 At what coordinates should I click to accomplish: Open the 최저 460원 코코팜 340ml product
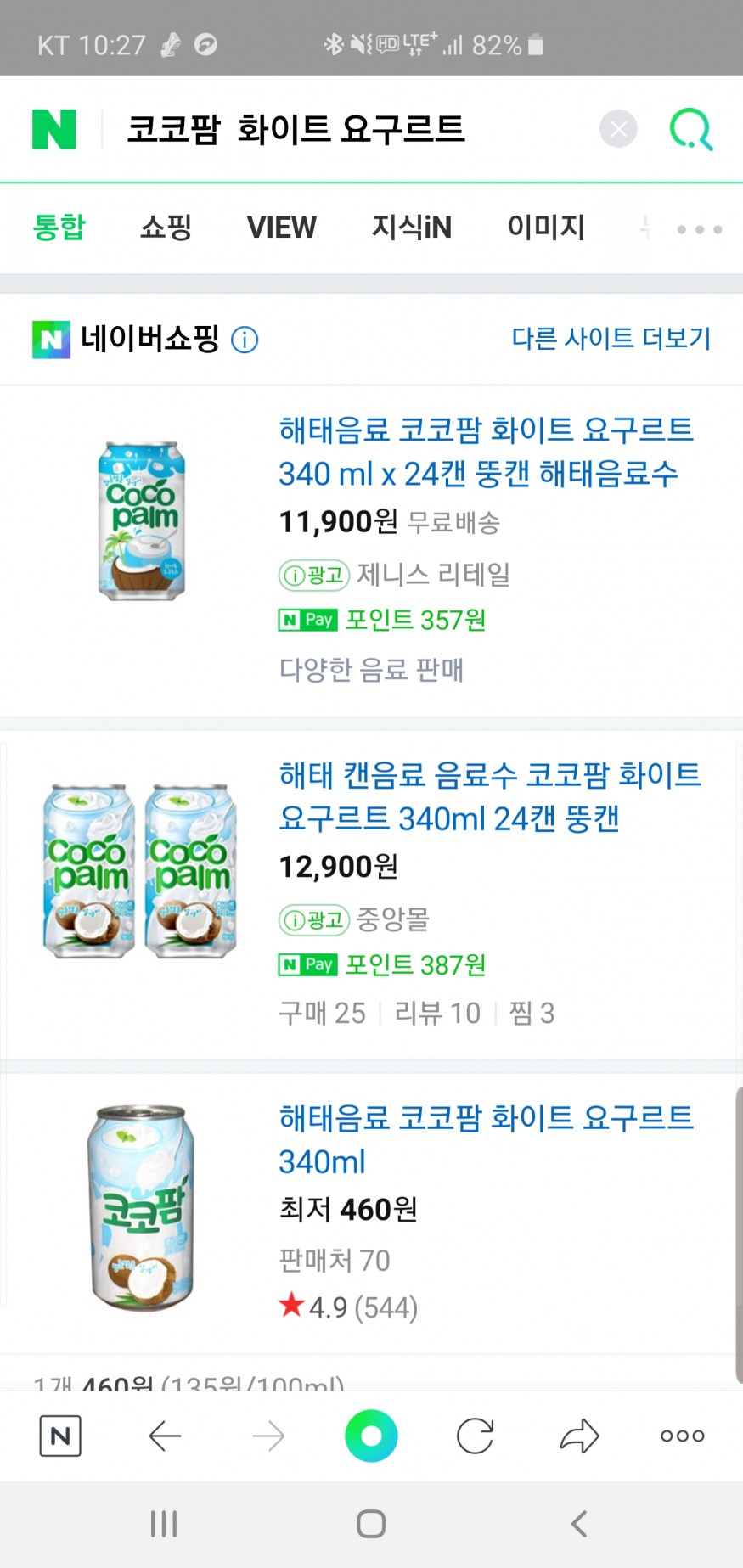(x=486, y=1139)
